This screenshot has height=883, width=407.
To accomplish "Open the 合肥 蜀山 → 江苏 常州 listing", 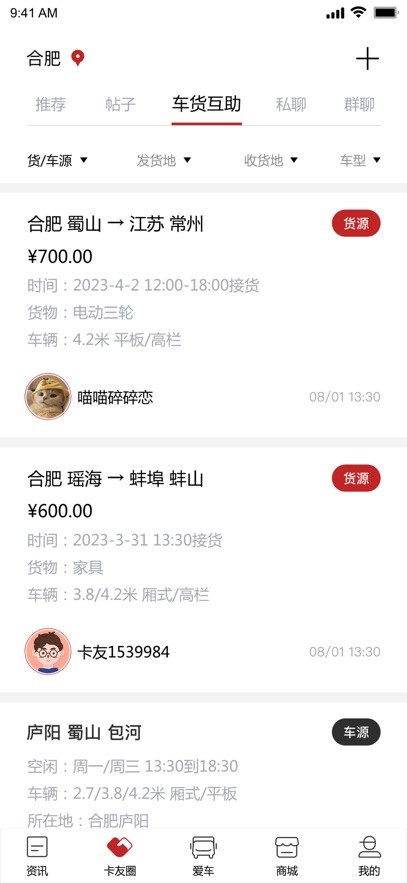I will pos(203,315).
